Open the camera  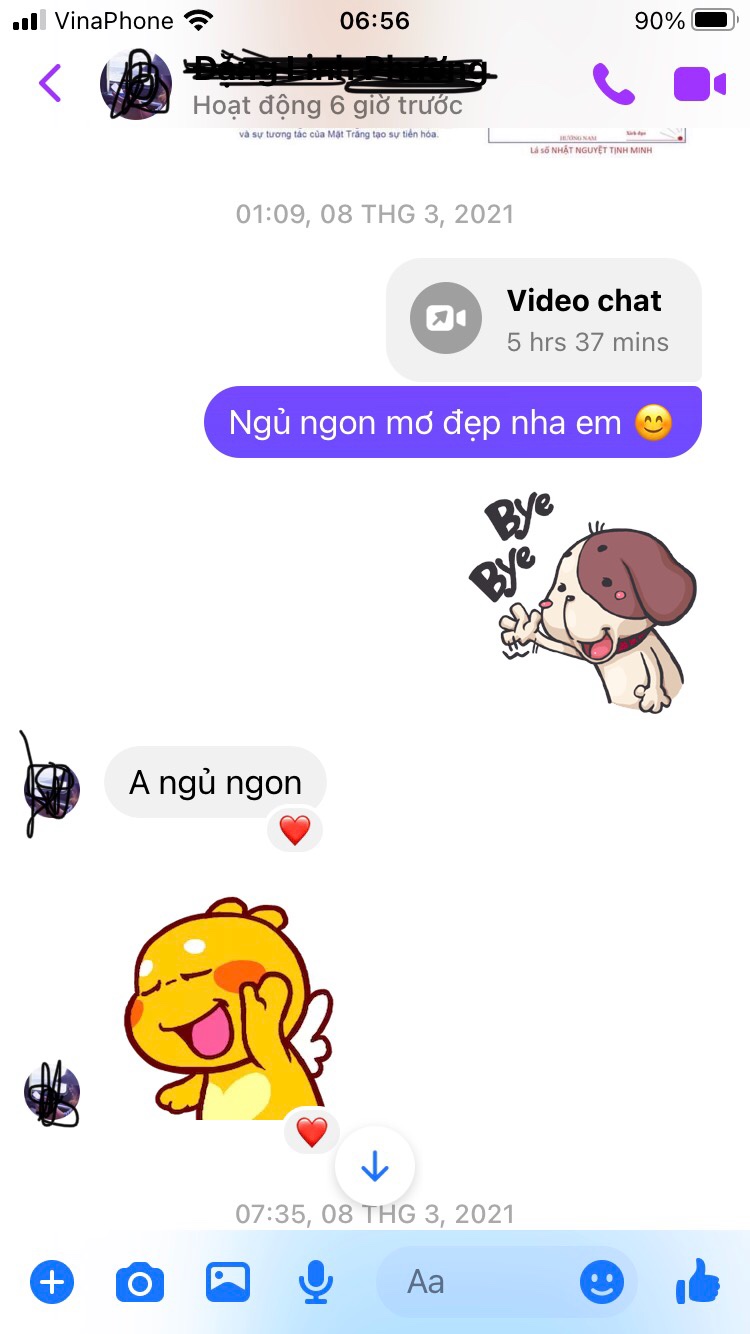(x=140, y=1282)
